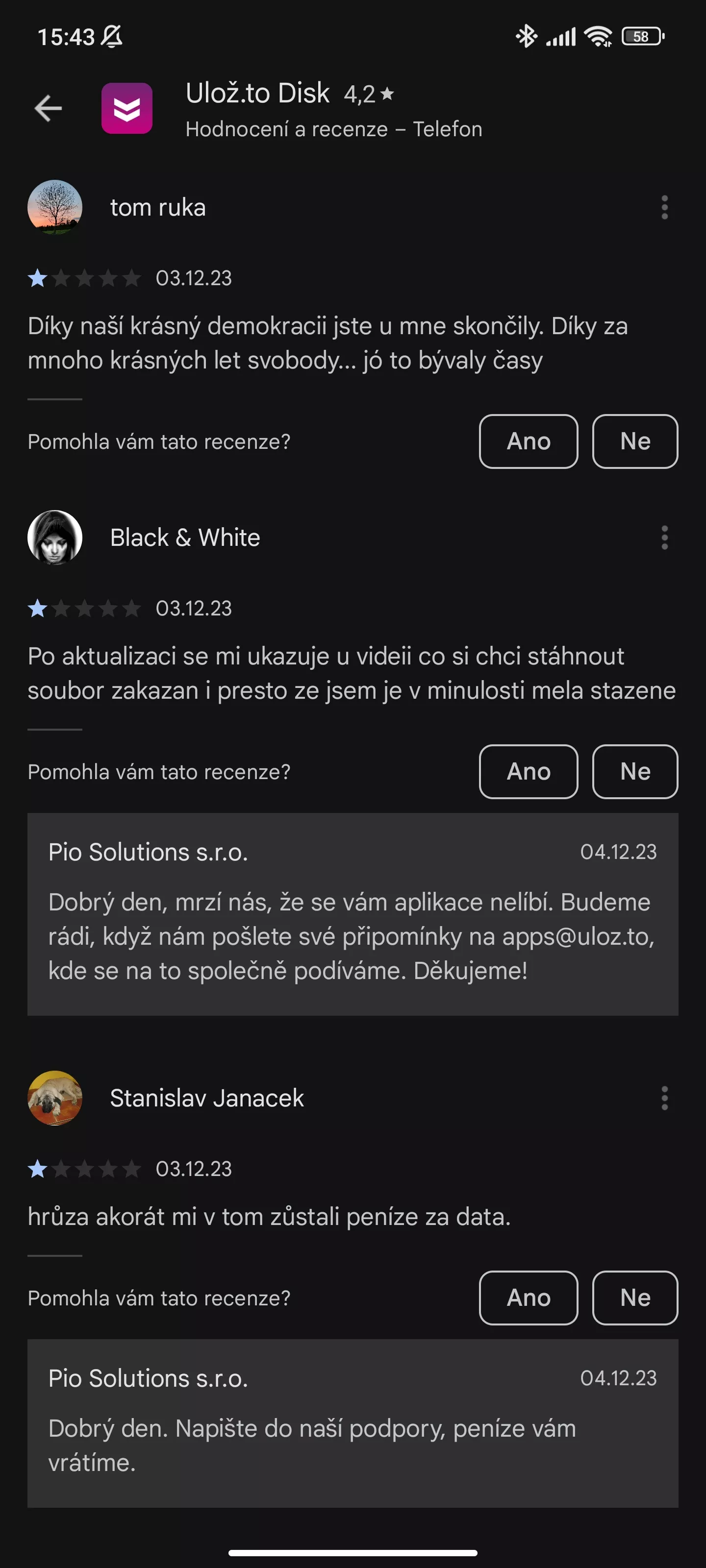Open overflow menu on tom ruka's review
This screenshot has width=706, height=1568.
(x=664, y=208)
